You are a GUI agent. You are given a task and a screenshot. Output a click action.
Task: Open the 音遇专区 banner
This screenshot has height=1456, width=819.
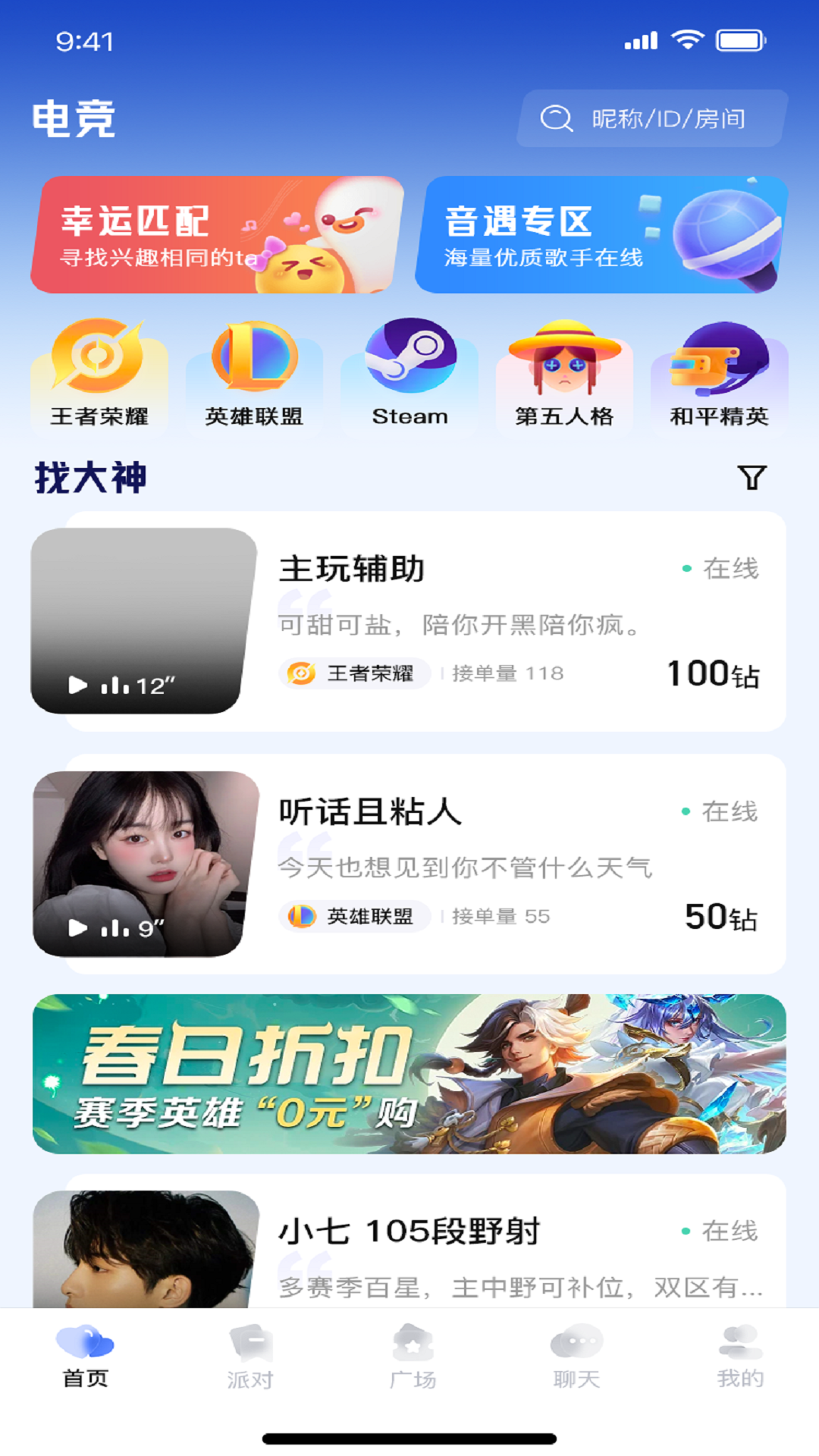point(601,235)
